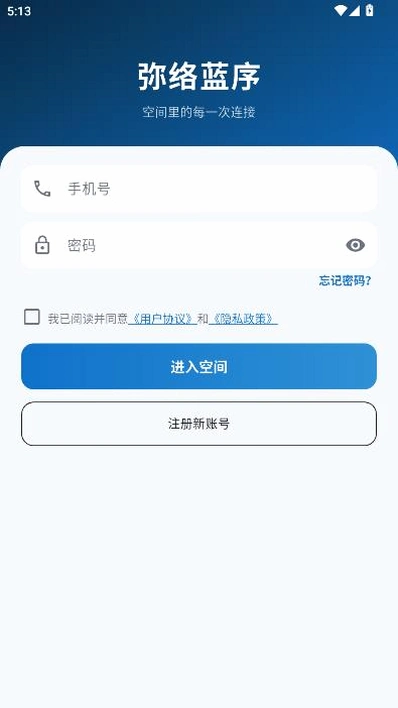Check the 我已阅读并同意 agreement box
This screenshot has height=708, width=398.
coord(32,317)
